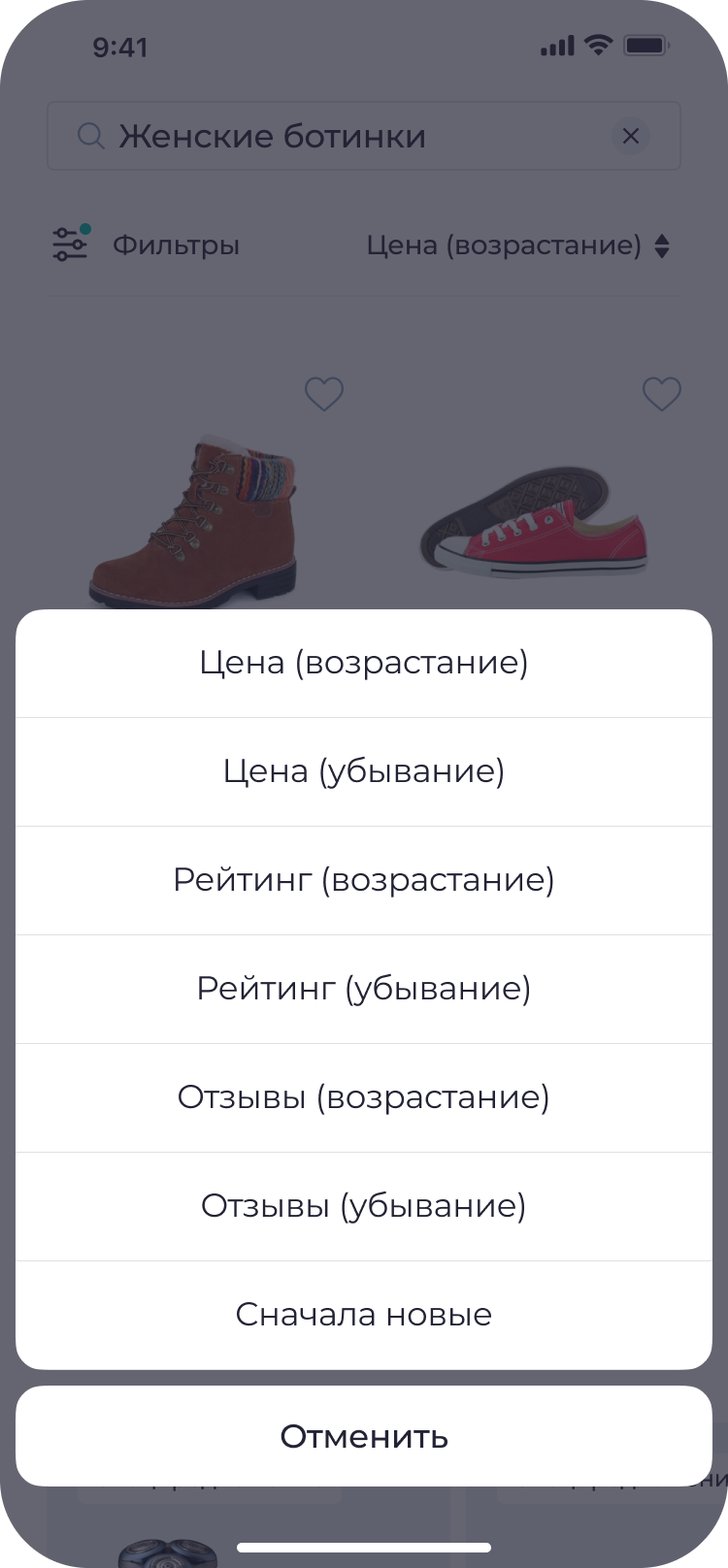Select Рейтинг (возрастание) option

coord(364,880)
